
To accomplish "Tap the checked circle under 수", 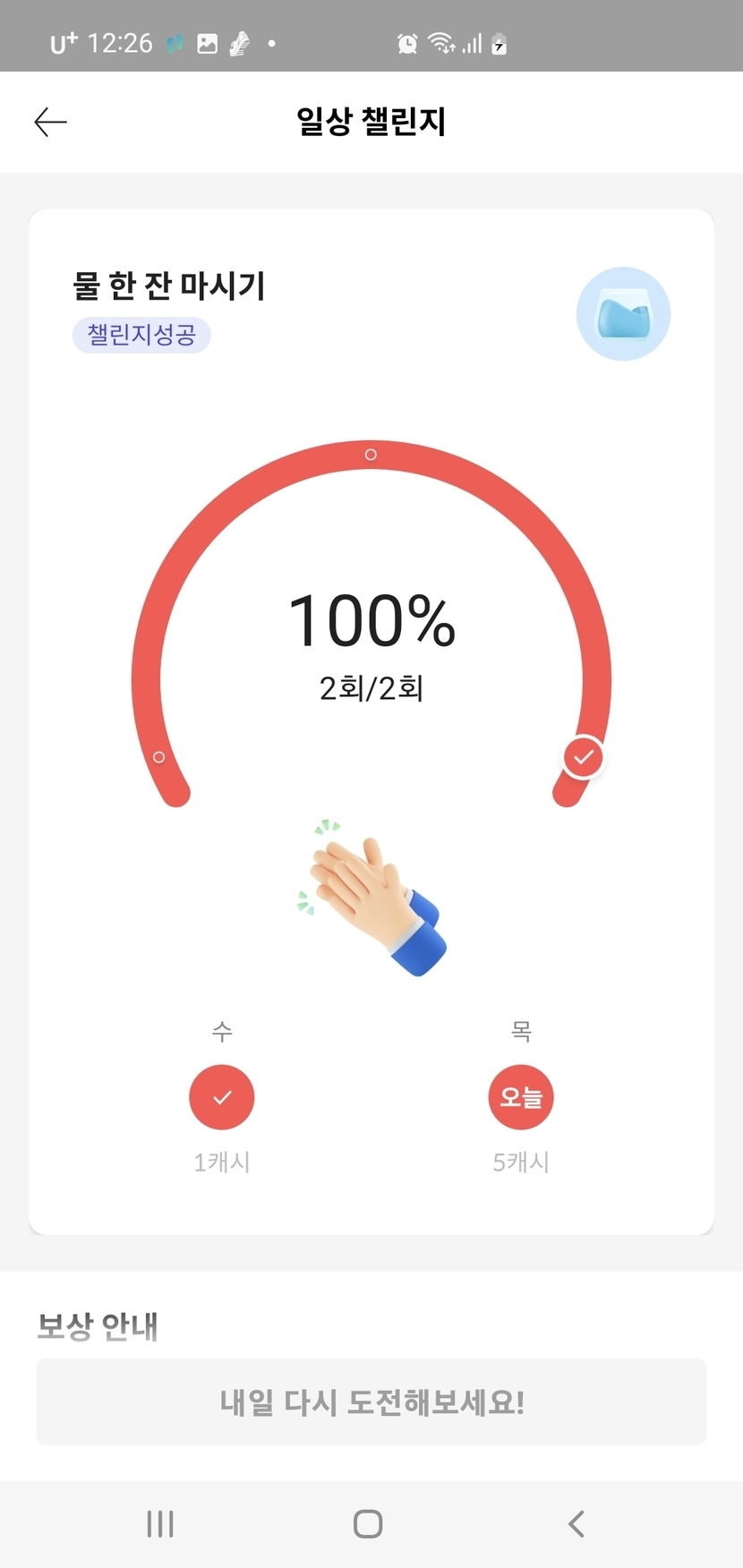I will point(222,1097).
